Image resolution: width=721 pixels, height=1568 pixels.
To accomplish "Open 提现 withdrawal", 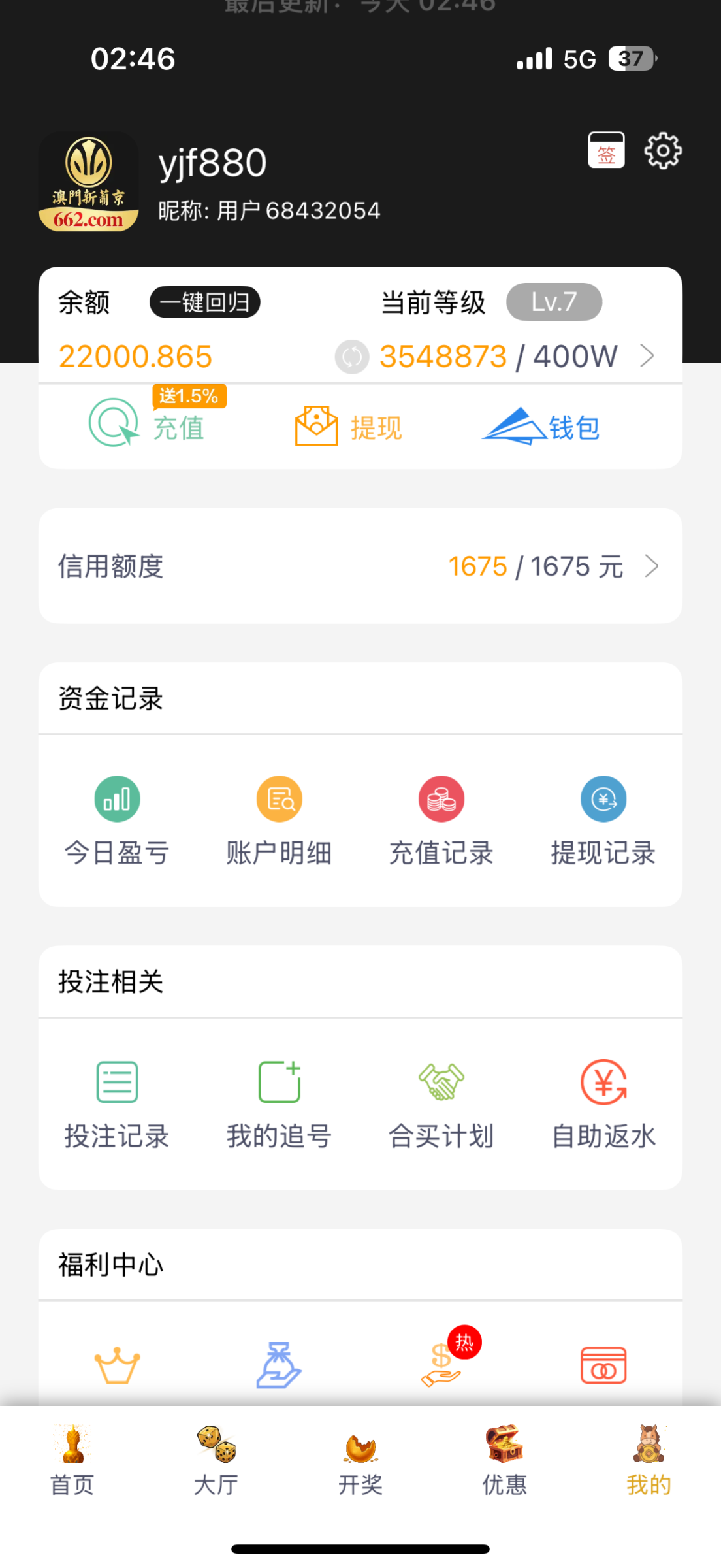I will 349,427.
